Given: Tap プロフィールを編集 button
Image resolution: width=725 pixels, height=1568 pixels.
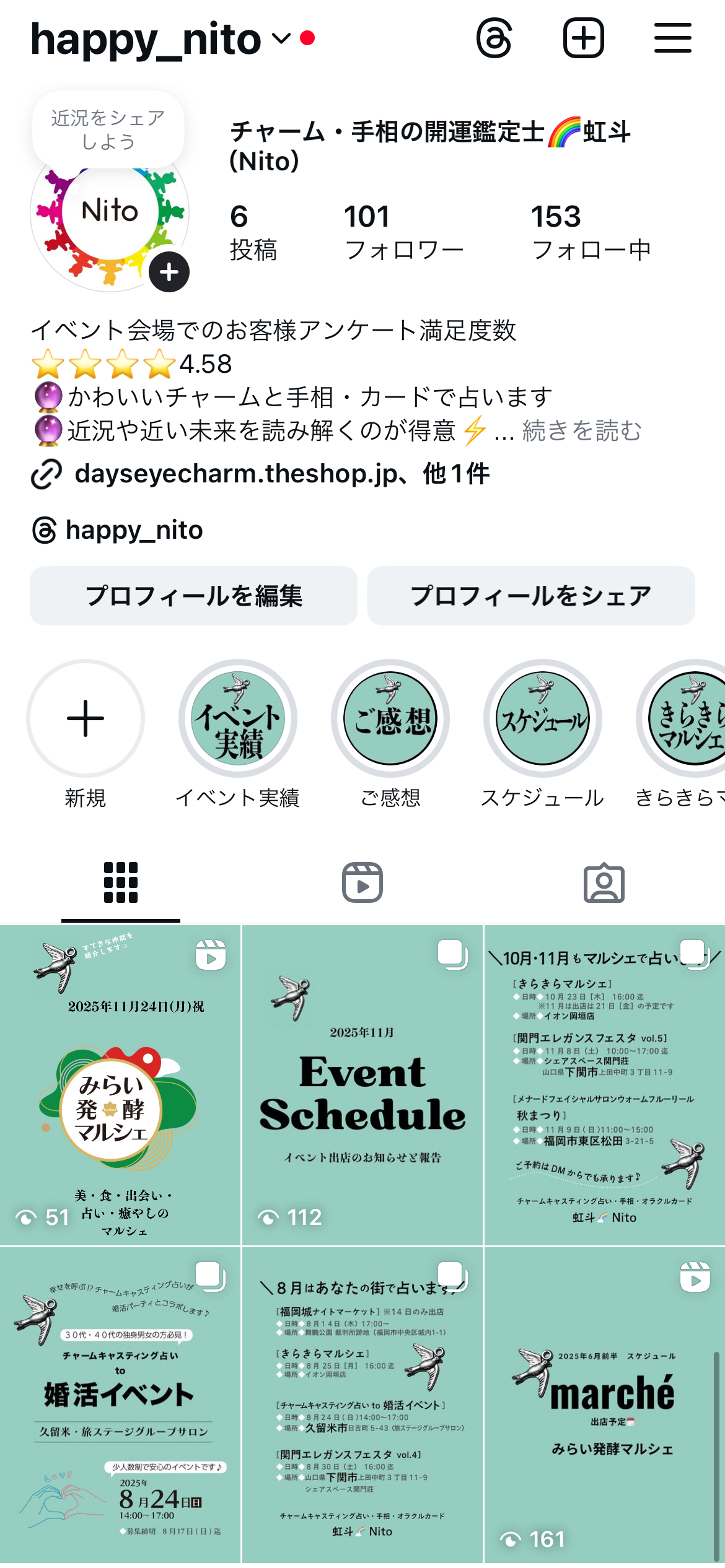Looking at the screenshot, I should click(x=194, y=596).
